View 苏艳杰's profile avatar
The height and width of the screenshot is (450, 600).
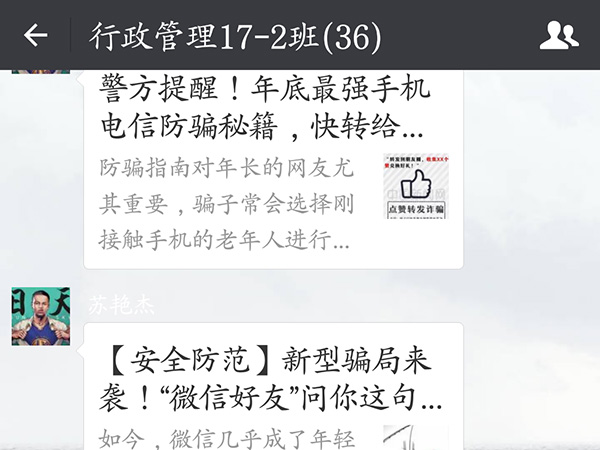40,316
